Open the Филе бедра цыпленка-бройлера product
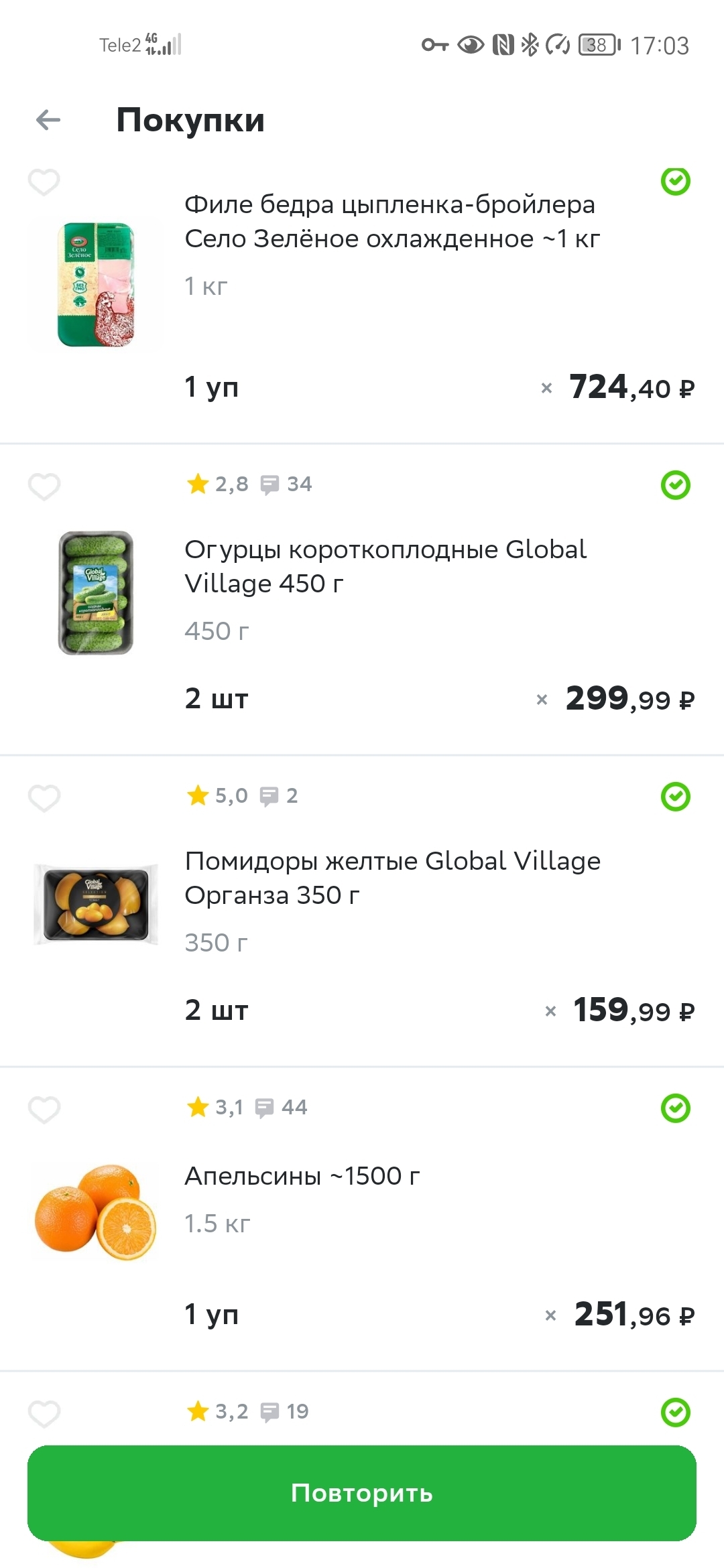 391,222
